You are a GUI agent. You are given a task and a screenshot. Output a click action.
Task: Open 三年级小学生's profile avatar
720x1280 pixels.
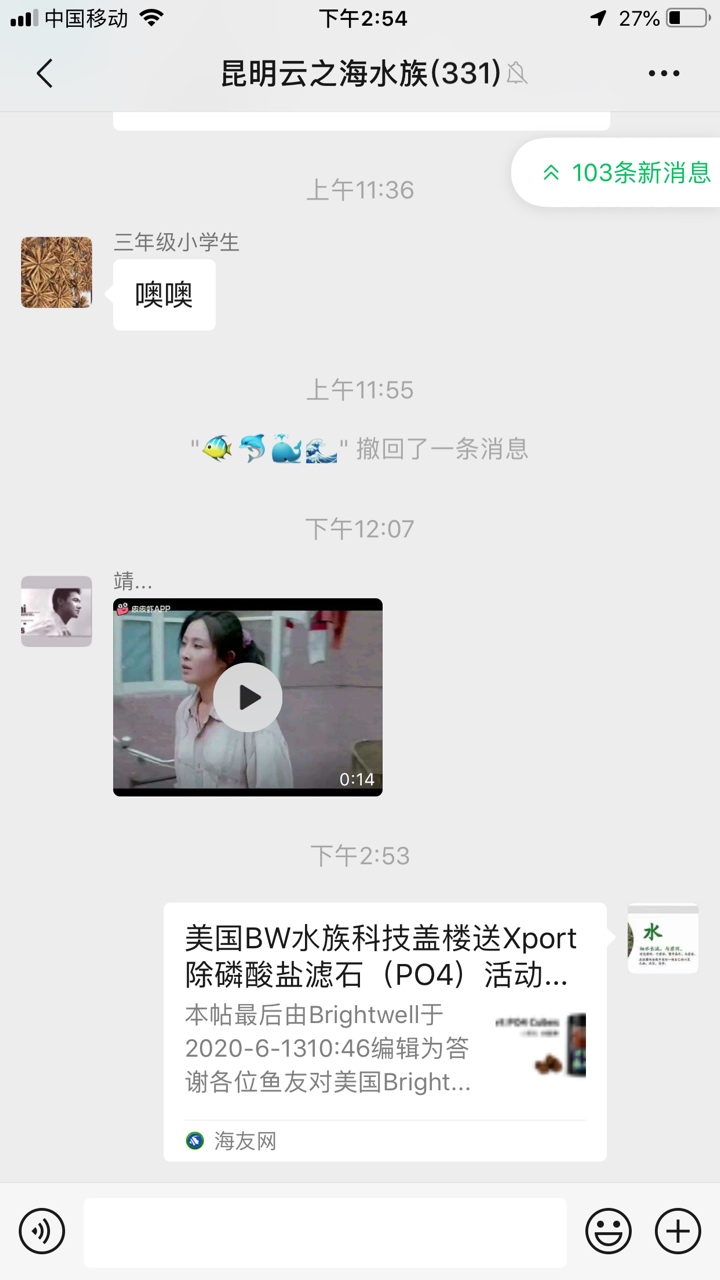point(56,272)
